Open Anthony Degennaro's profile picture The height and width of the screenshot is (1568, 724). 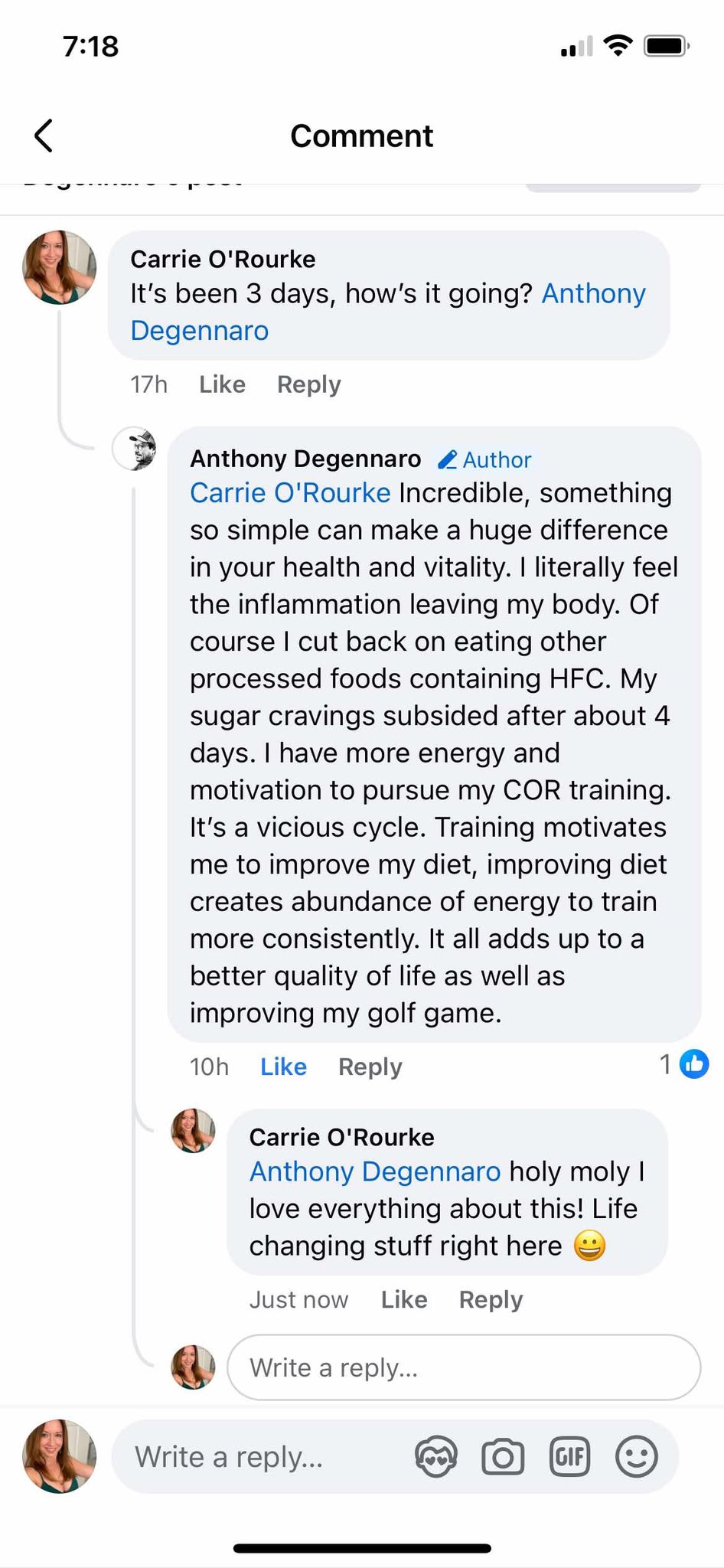134,449
